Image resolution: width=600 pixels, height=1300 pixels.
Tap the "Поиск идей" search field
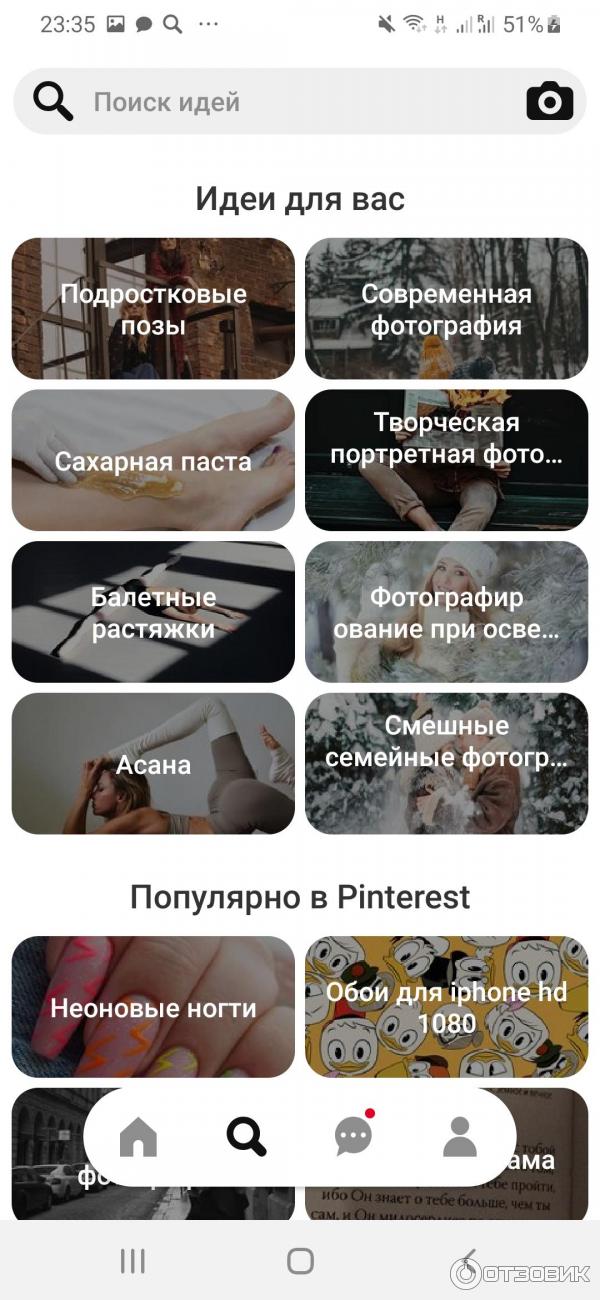coord(290,102)
